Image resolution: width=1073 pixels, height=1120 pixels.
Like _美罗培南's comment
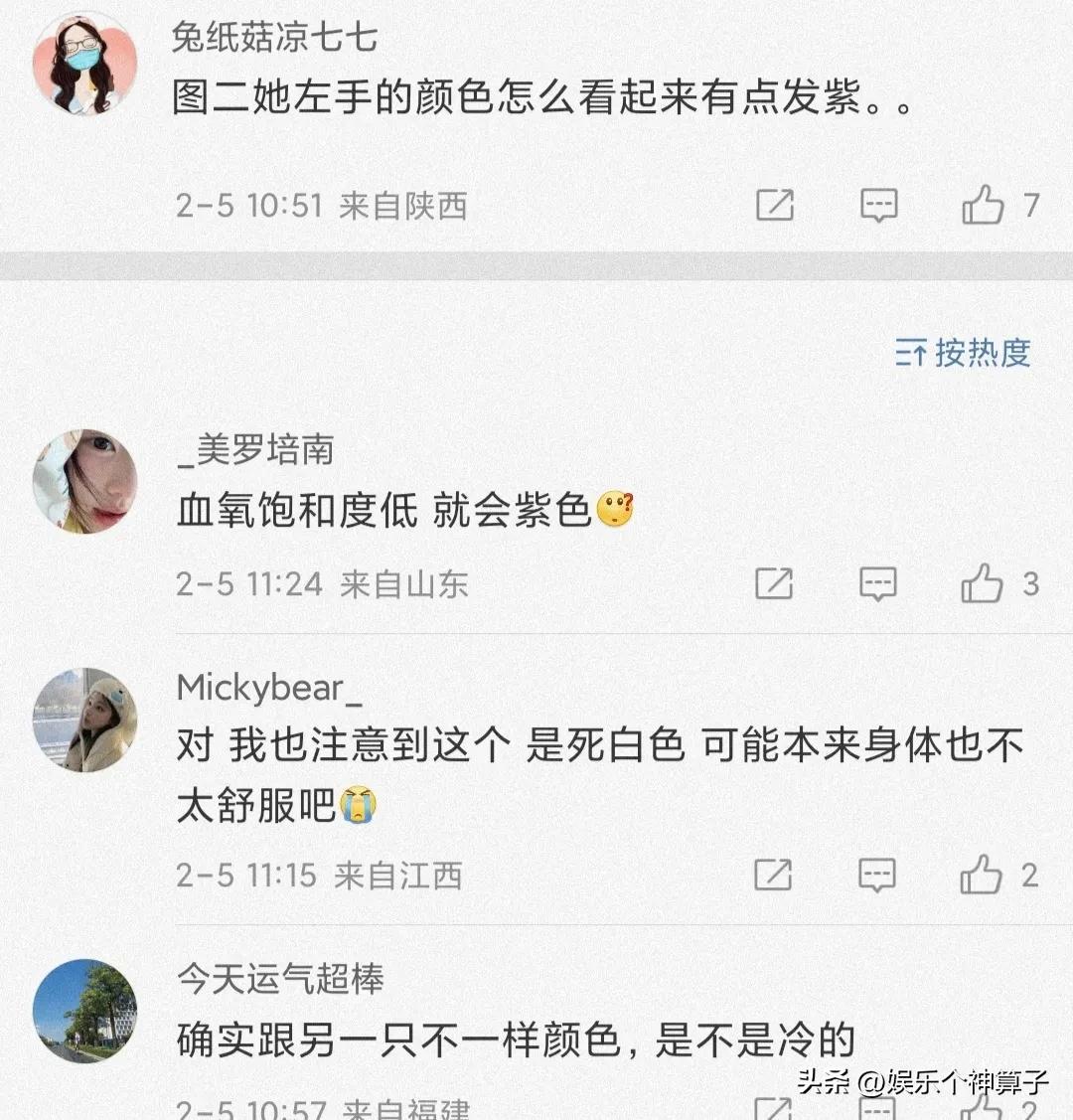click(x=982, y=583)
